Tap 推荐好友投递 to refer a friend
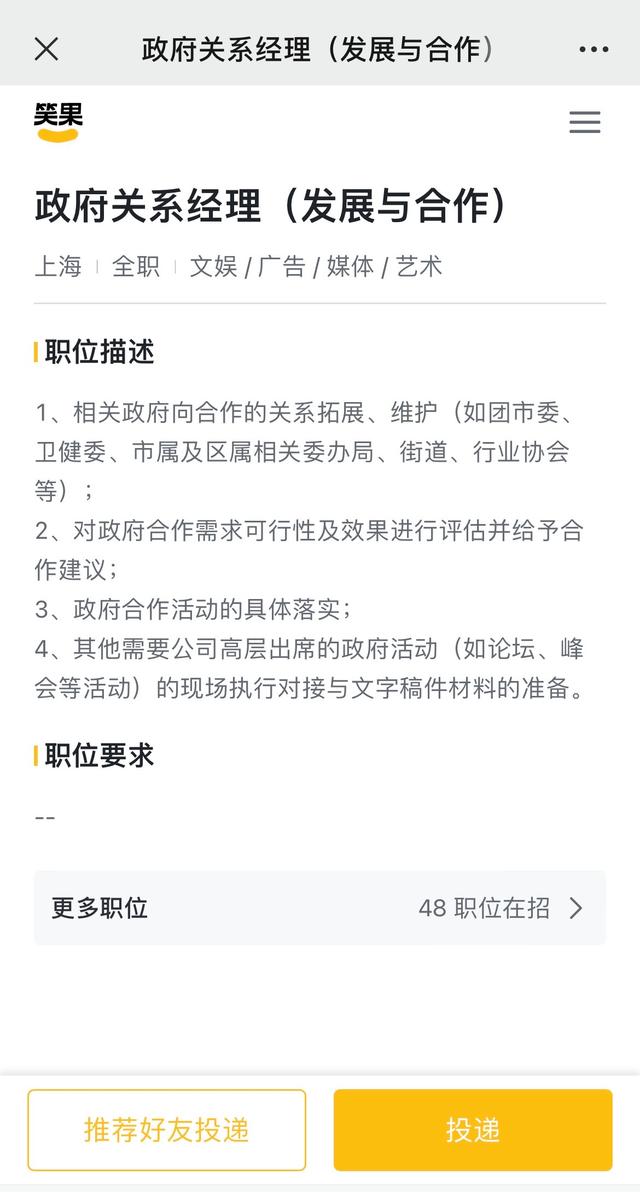This screenshot has width=640, height=1192. tap(167, 1130)
